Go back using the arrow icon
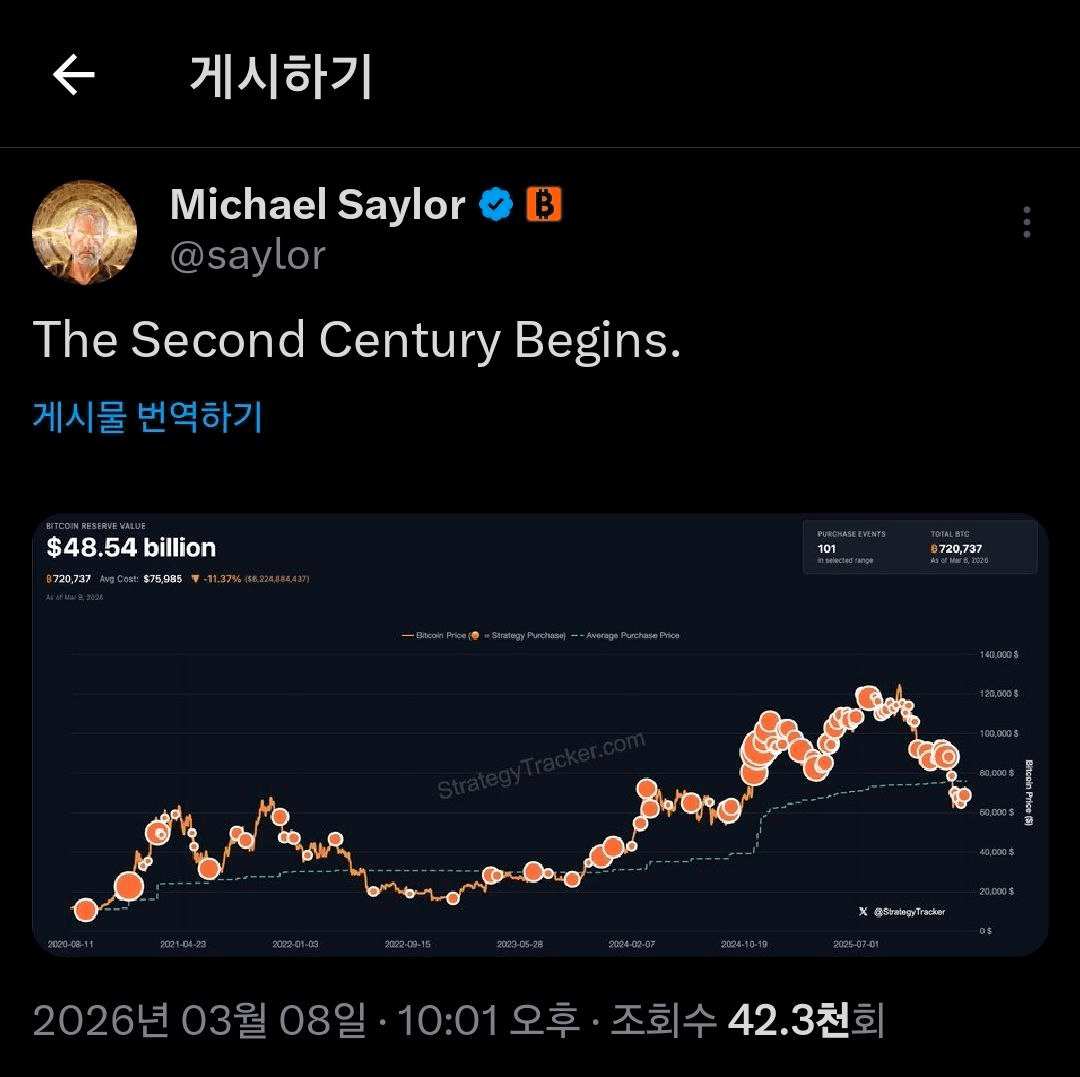 point(73,75)
